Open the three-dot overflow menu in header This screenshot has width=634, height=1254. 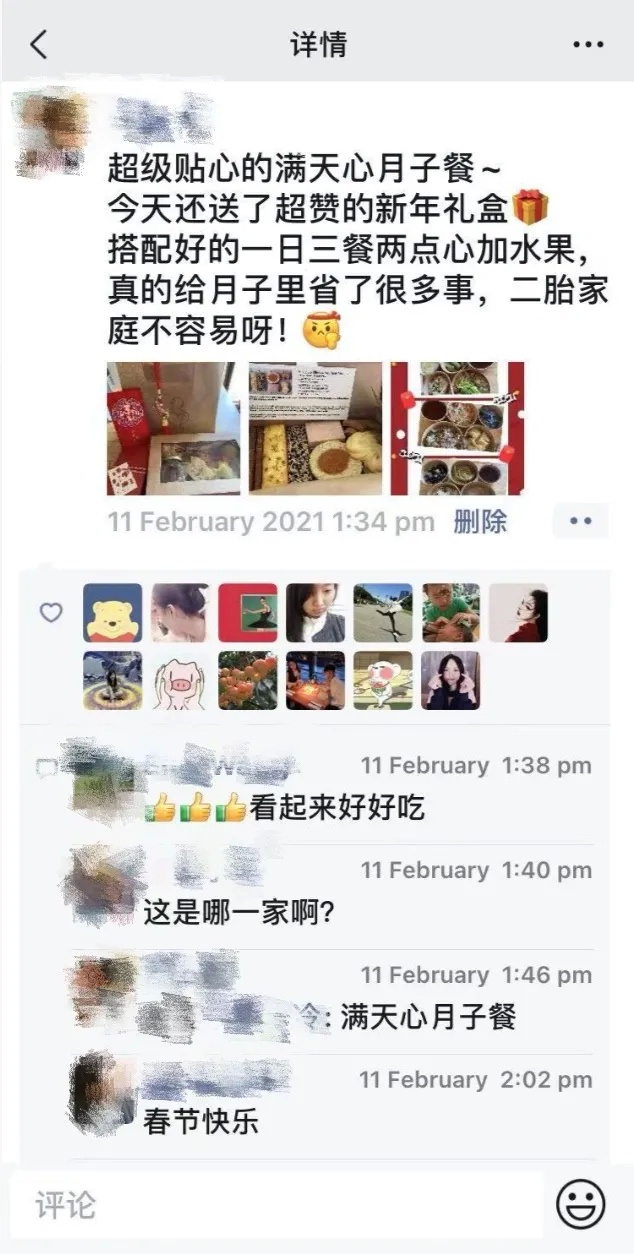[588, 44]
